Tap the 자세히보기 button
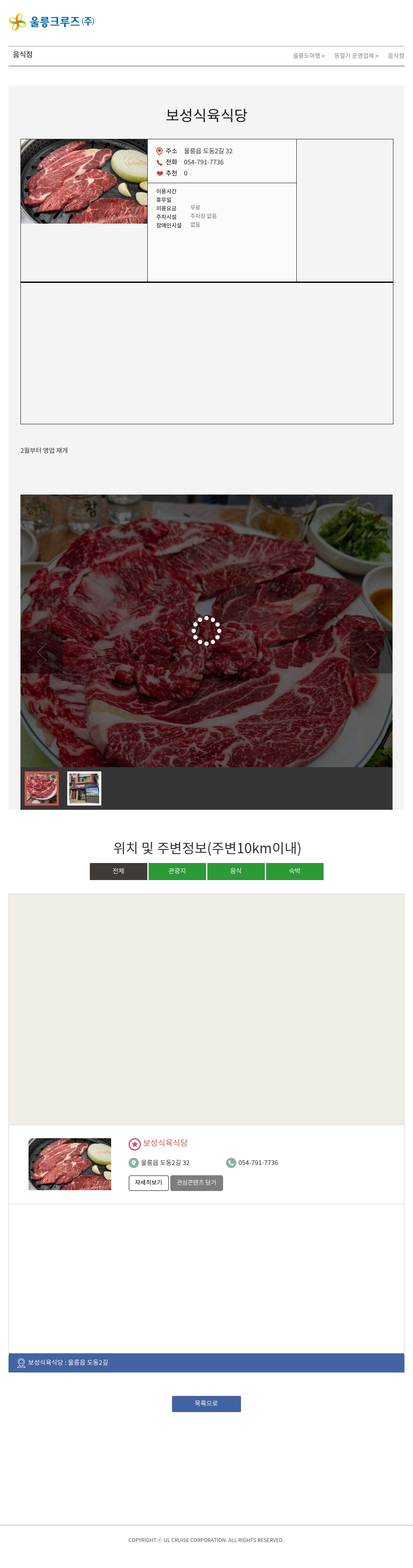413x1568 pixels. click(149, 1182)
